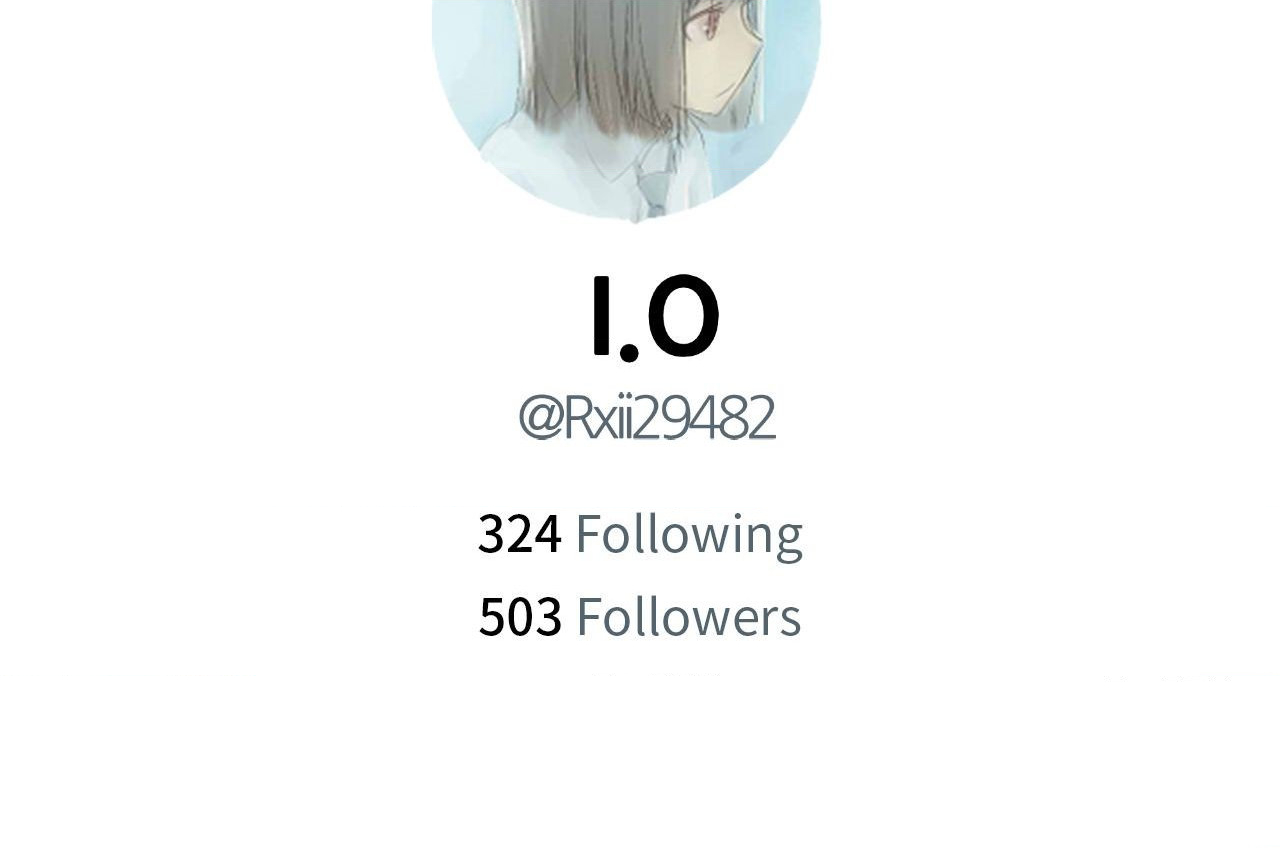The width and height of the screenshot is (1280, 848).
Task: View the profile avatar picture
Action: point(626,100)
